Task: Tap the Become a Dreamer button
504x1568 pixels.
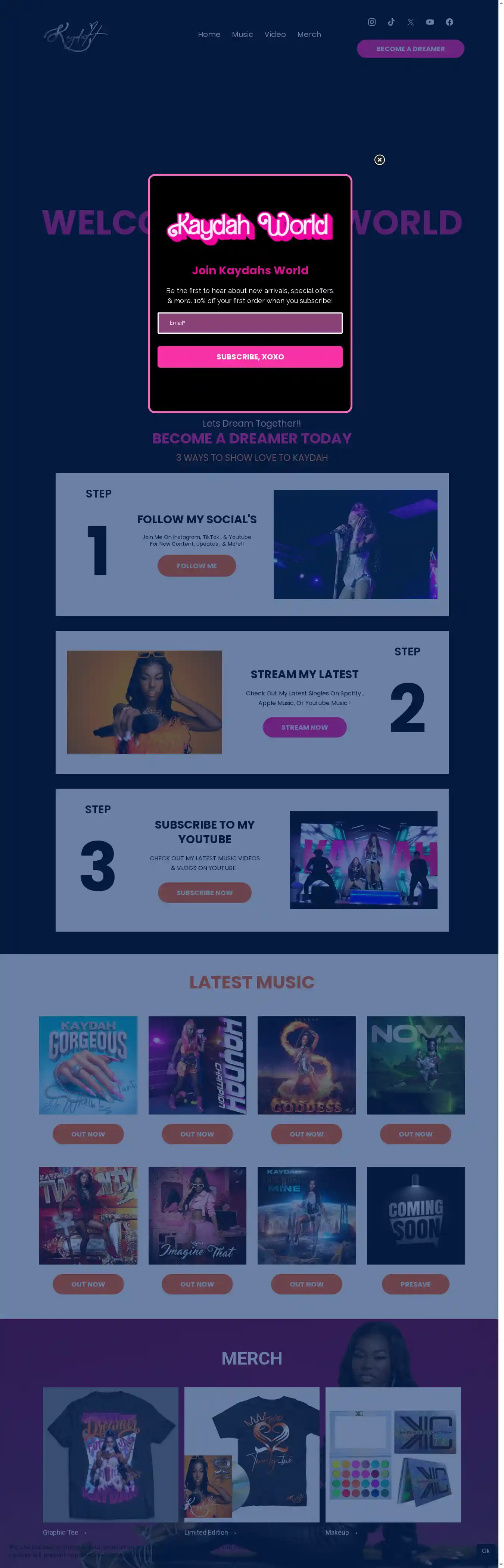Action: pos(410,49)
